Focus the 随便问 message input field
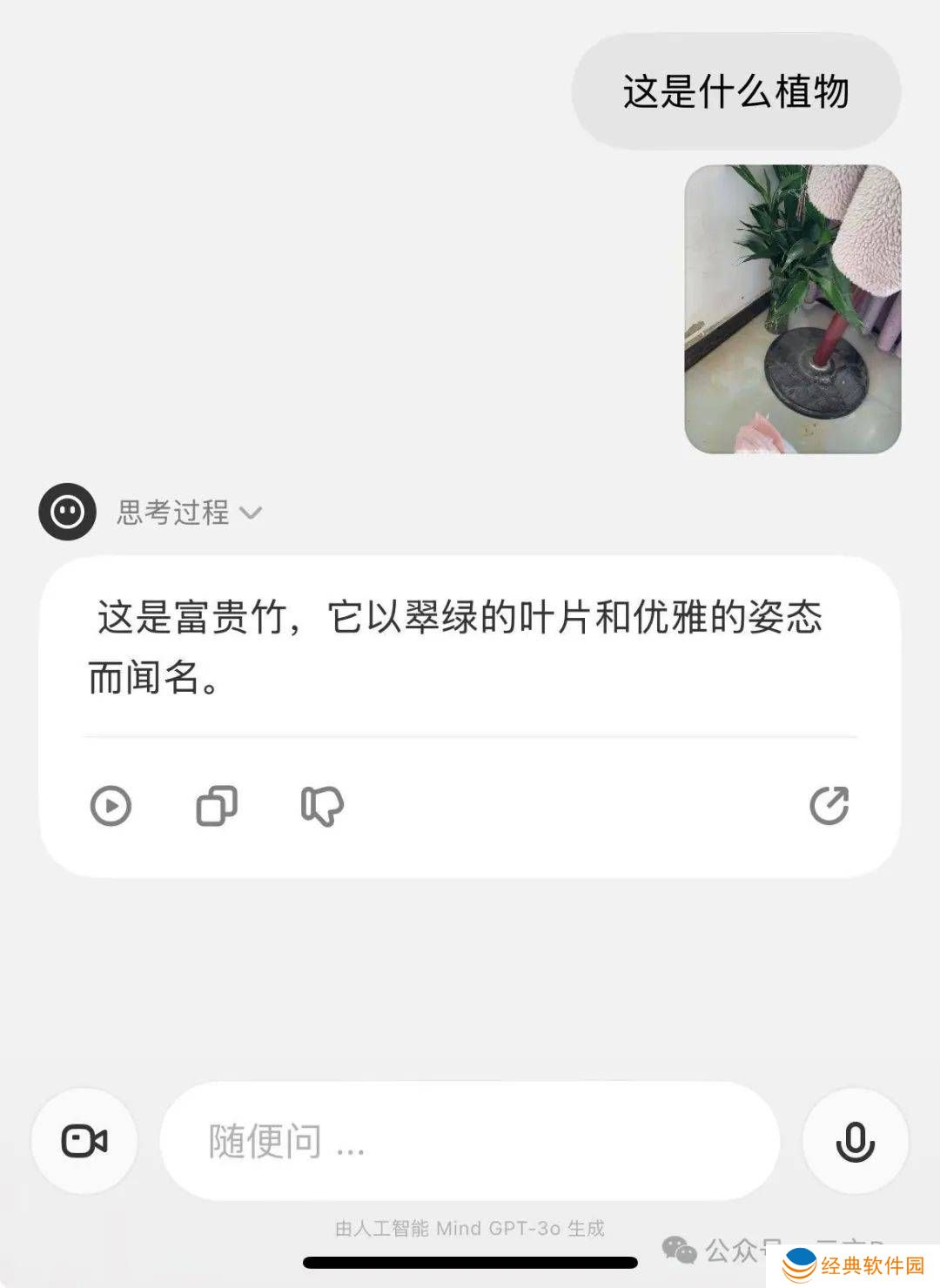 (x=470, y=1140)
